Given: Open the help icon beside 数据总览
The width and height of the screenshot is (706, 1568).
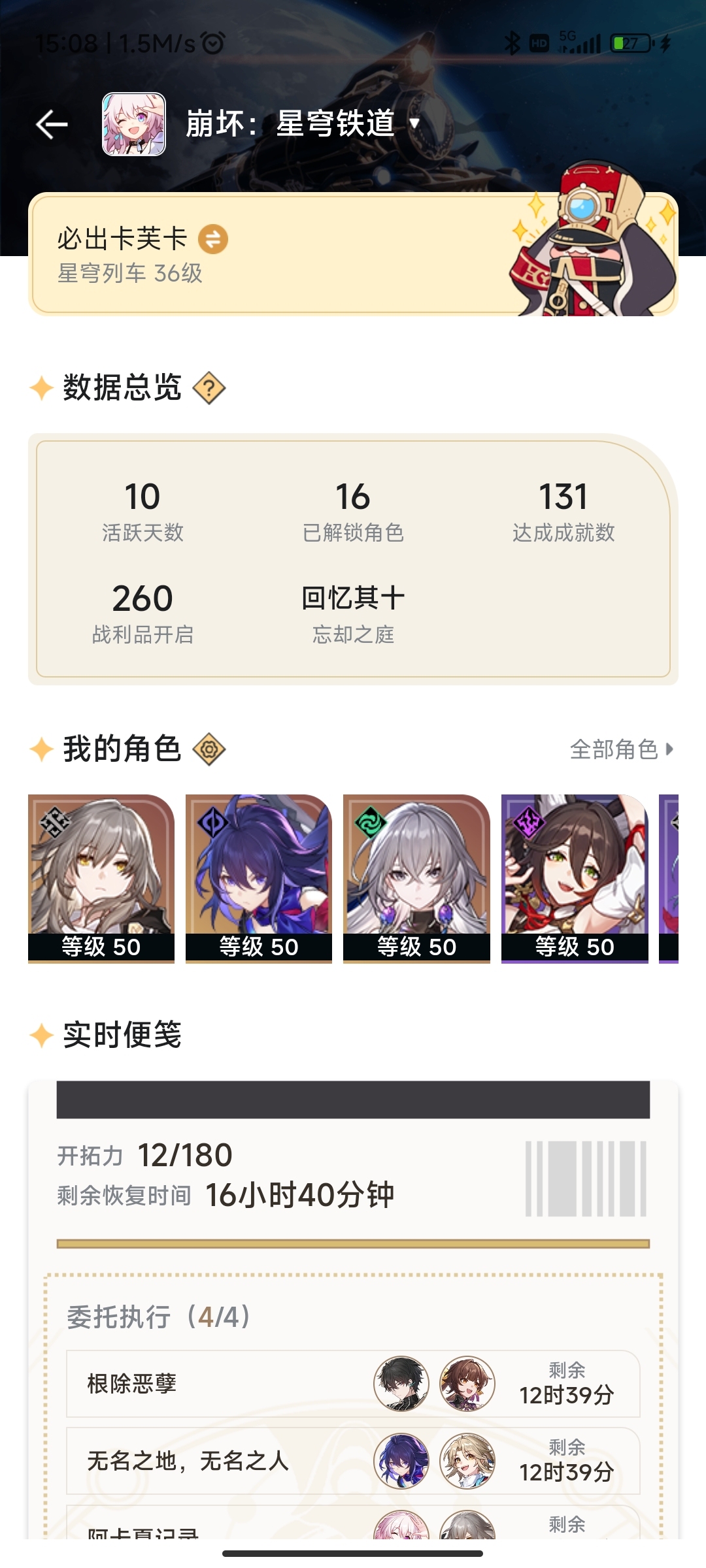Looking at the screenshot, I should pos(209,388).
